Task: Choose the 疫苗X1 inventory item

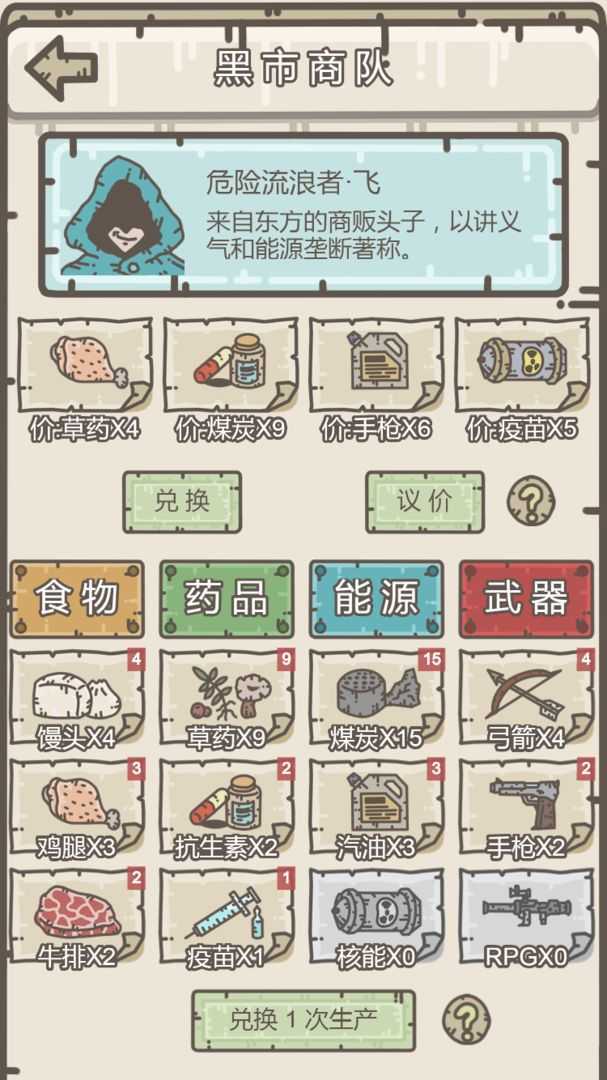Action: pyautogui.click(x=227, y=915)
